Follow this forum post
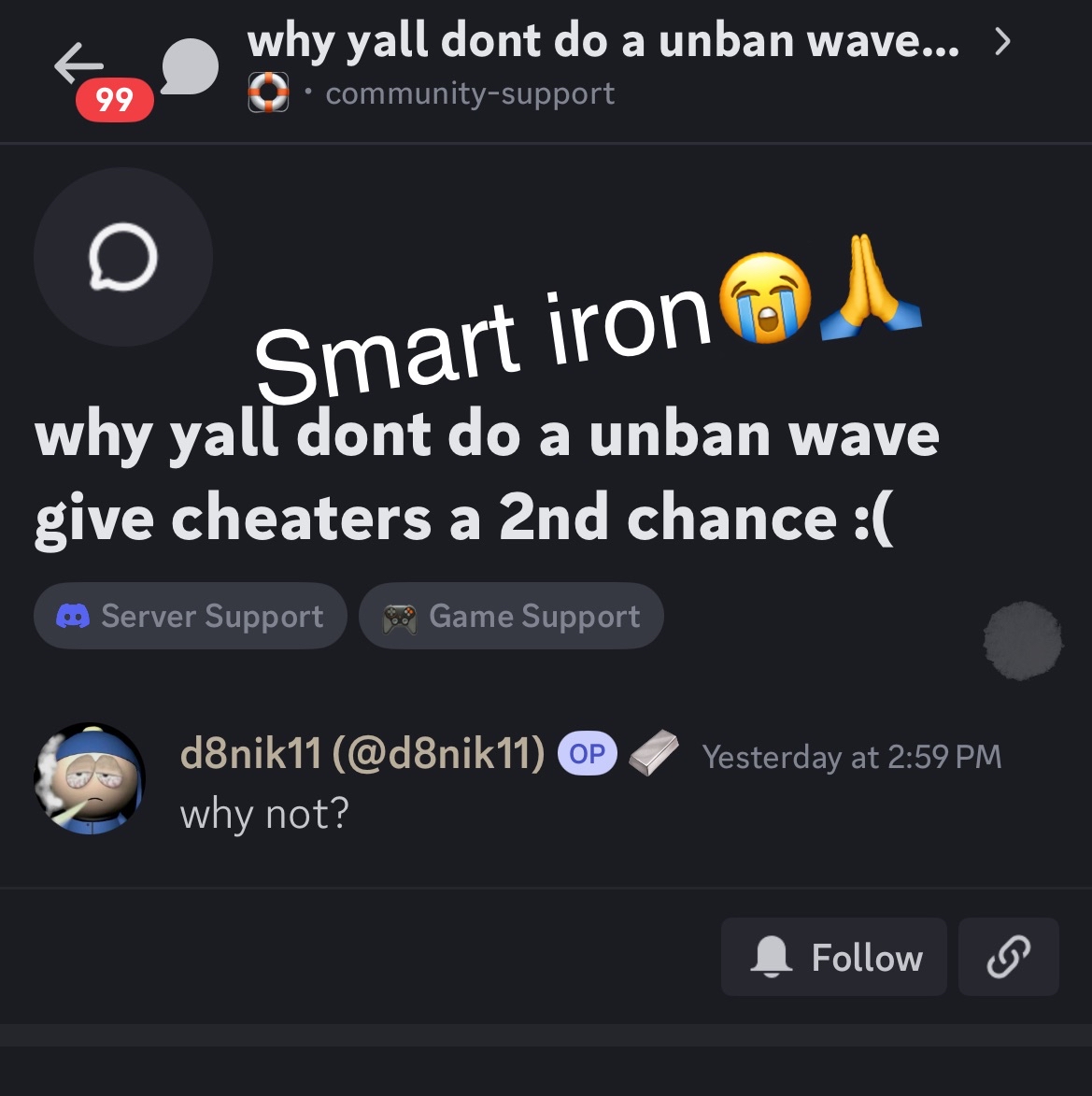The image size is (1092, 1096). coord(834,957)
